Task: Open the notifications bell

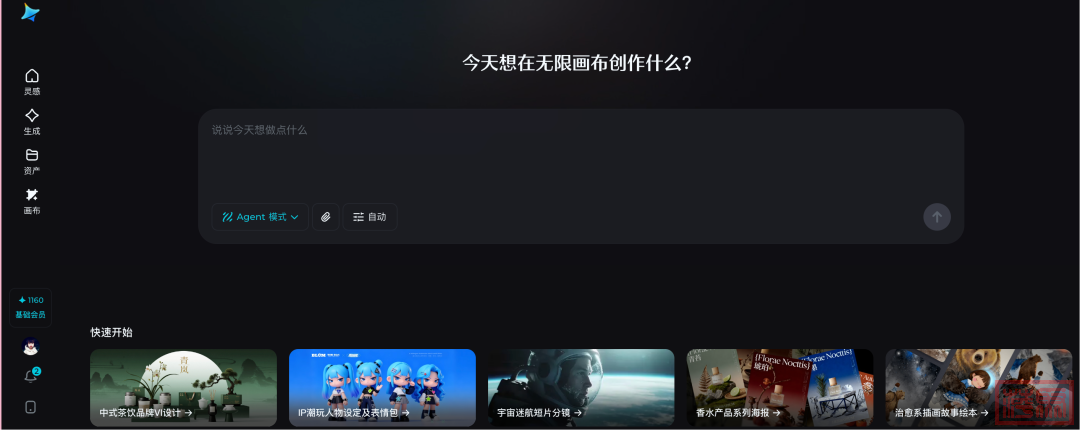Action: click(x=31, y=376)
